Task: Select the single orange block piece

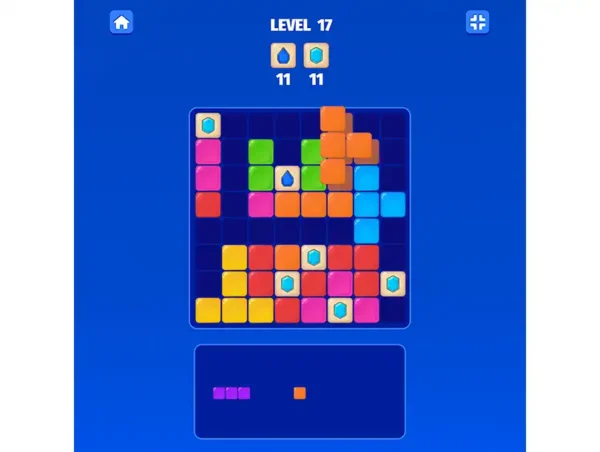Action: tap(299, 393)
